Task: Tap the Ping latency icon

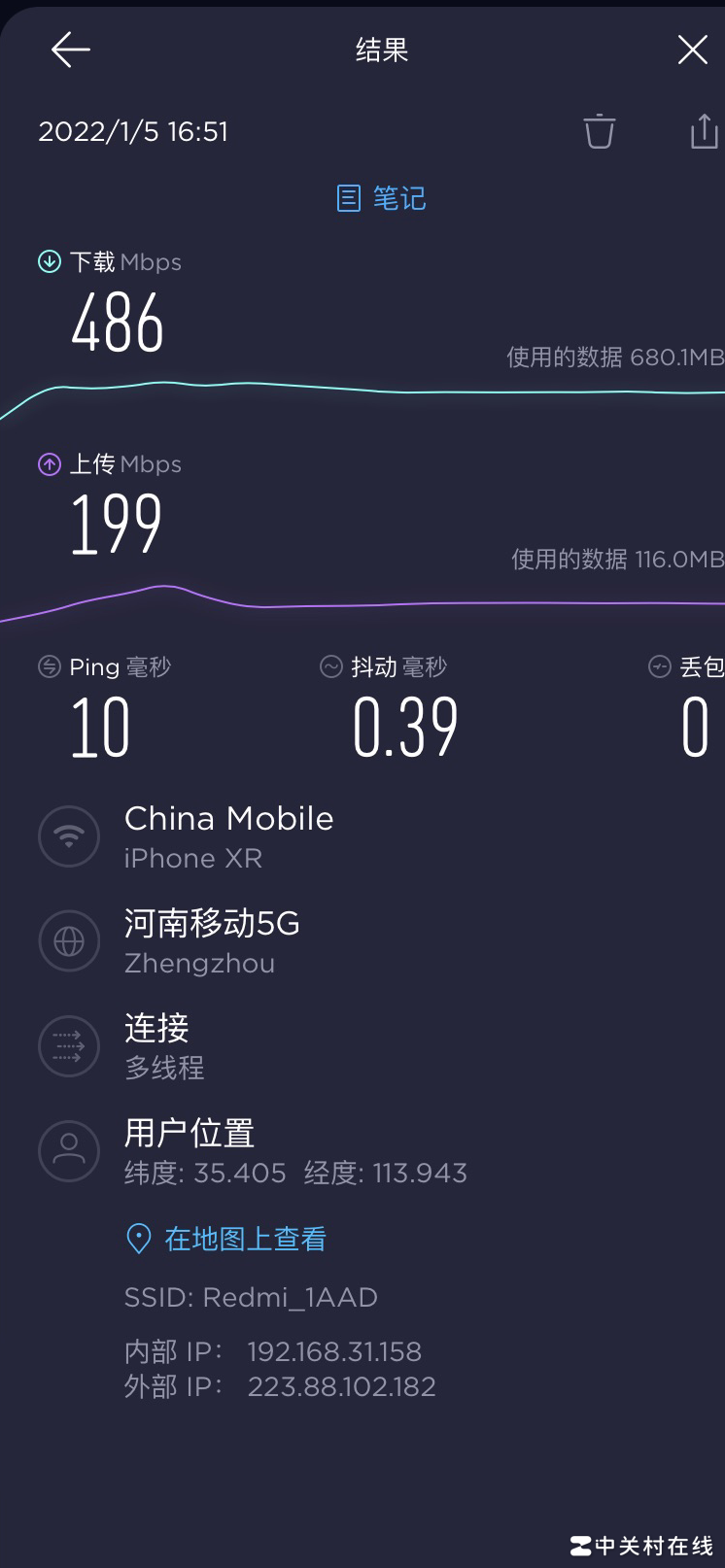Action: 46,666
